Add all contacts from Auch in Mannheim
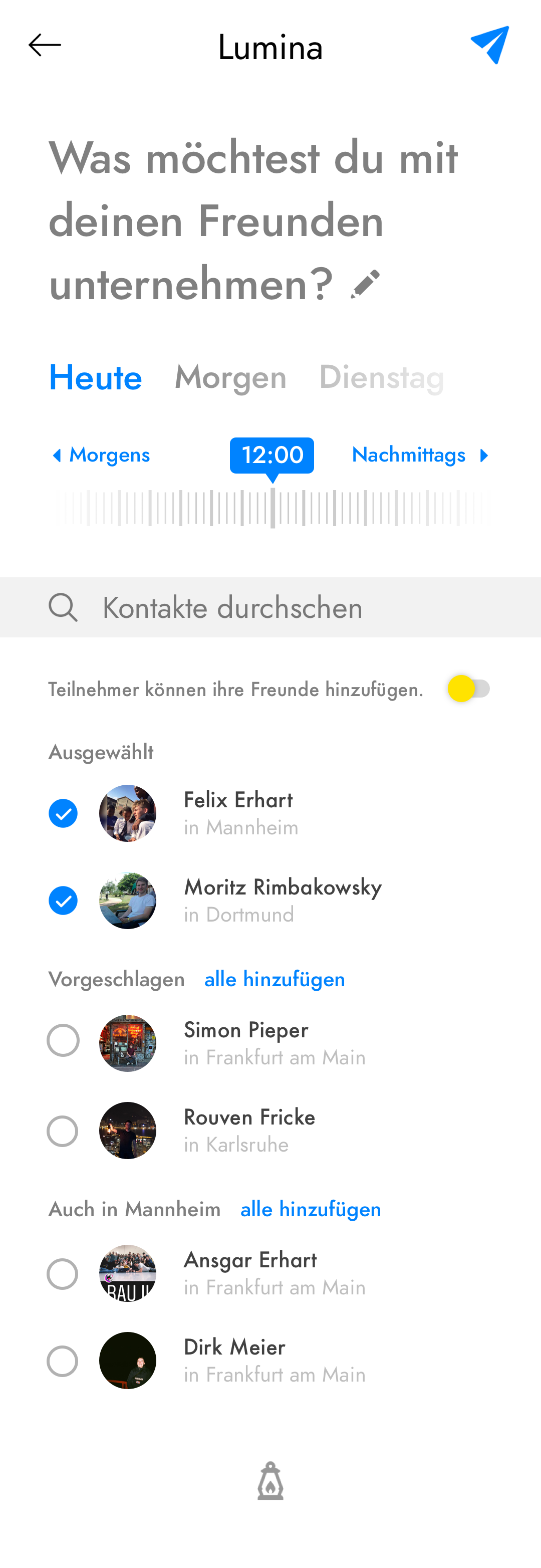The height and width of the screenshot is (1568, 541). (x=311, y=1209)
